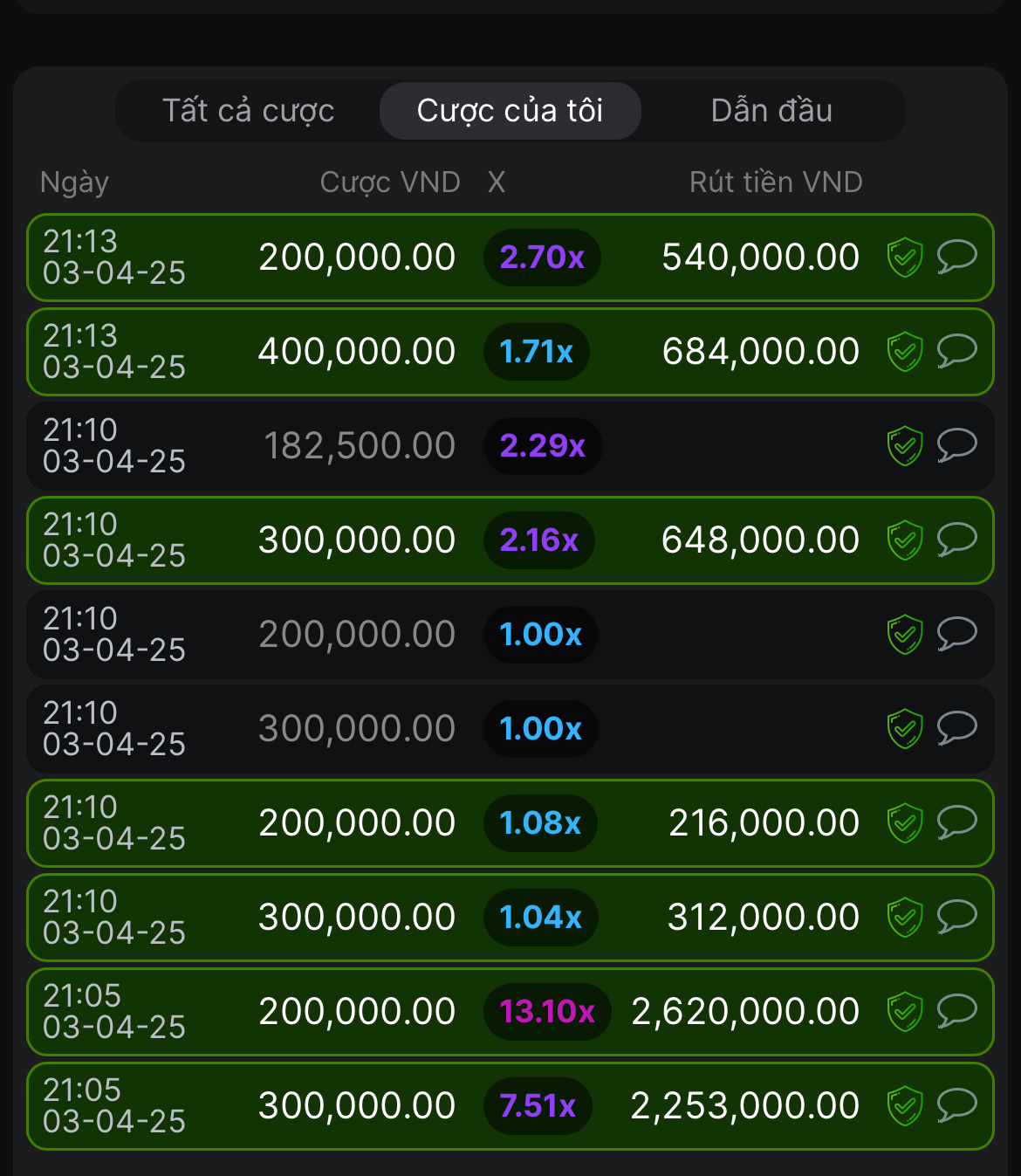Share the 2.29x bet via the chat bubble

tap(956, 445)
